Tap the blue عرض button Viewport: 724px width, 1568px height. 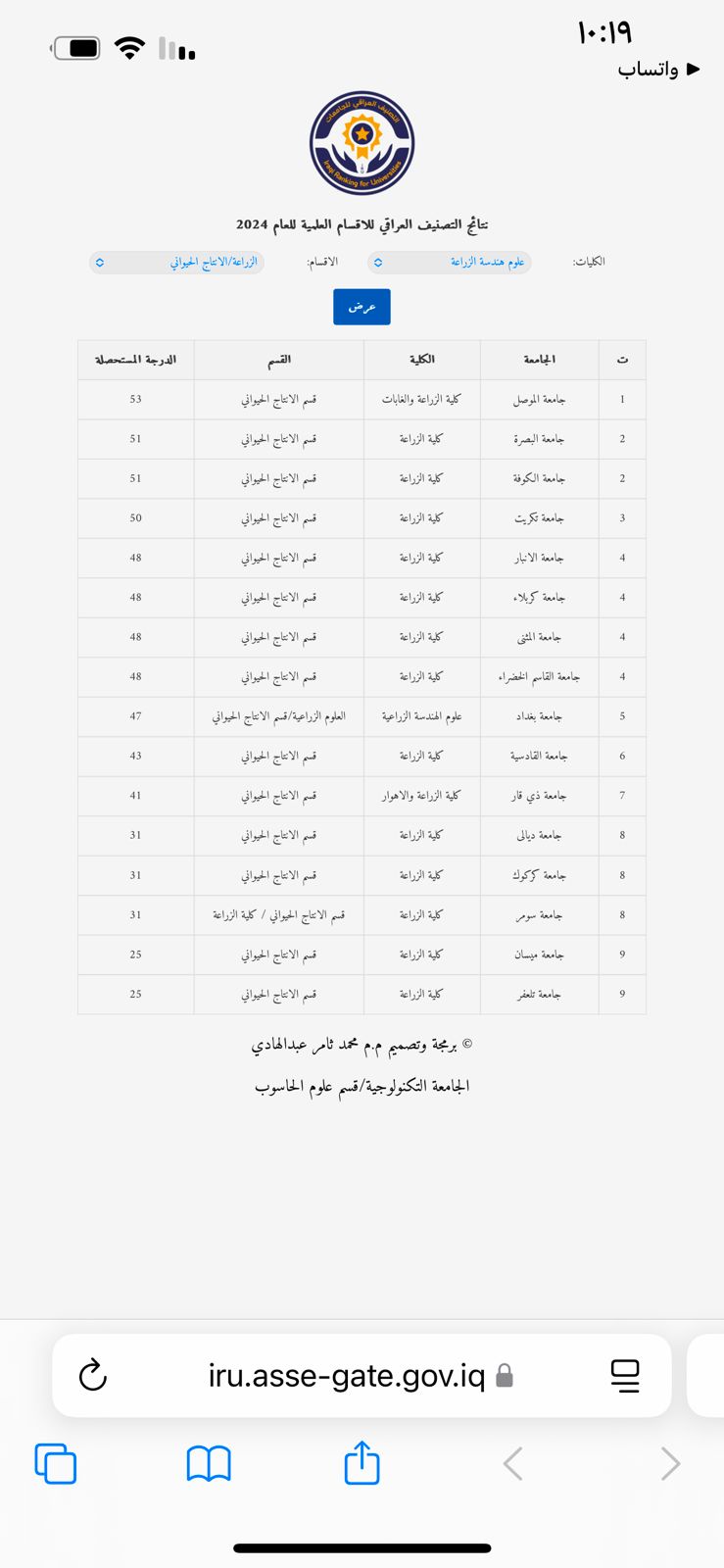pyautogui.click(x=362, y=307)
